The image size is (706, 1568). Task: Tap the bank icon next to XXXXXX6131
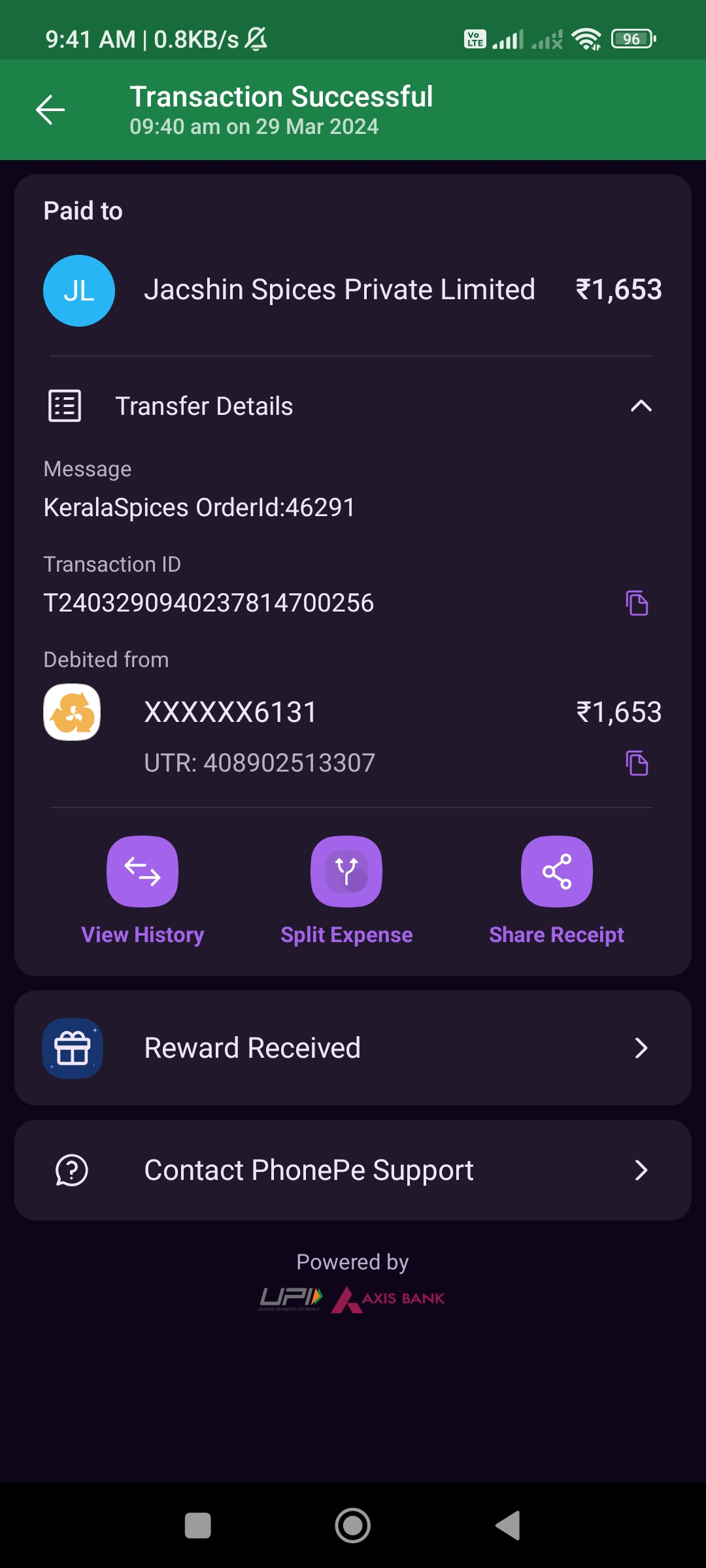tap(71, 711)
